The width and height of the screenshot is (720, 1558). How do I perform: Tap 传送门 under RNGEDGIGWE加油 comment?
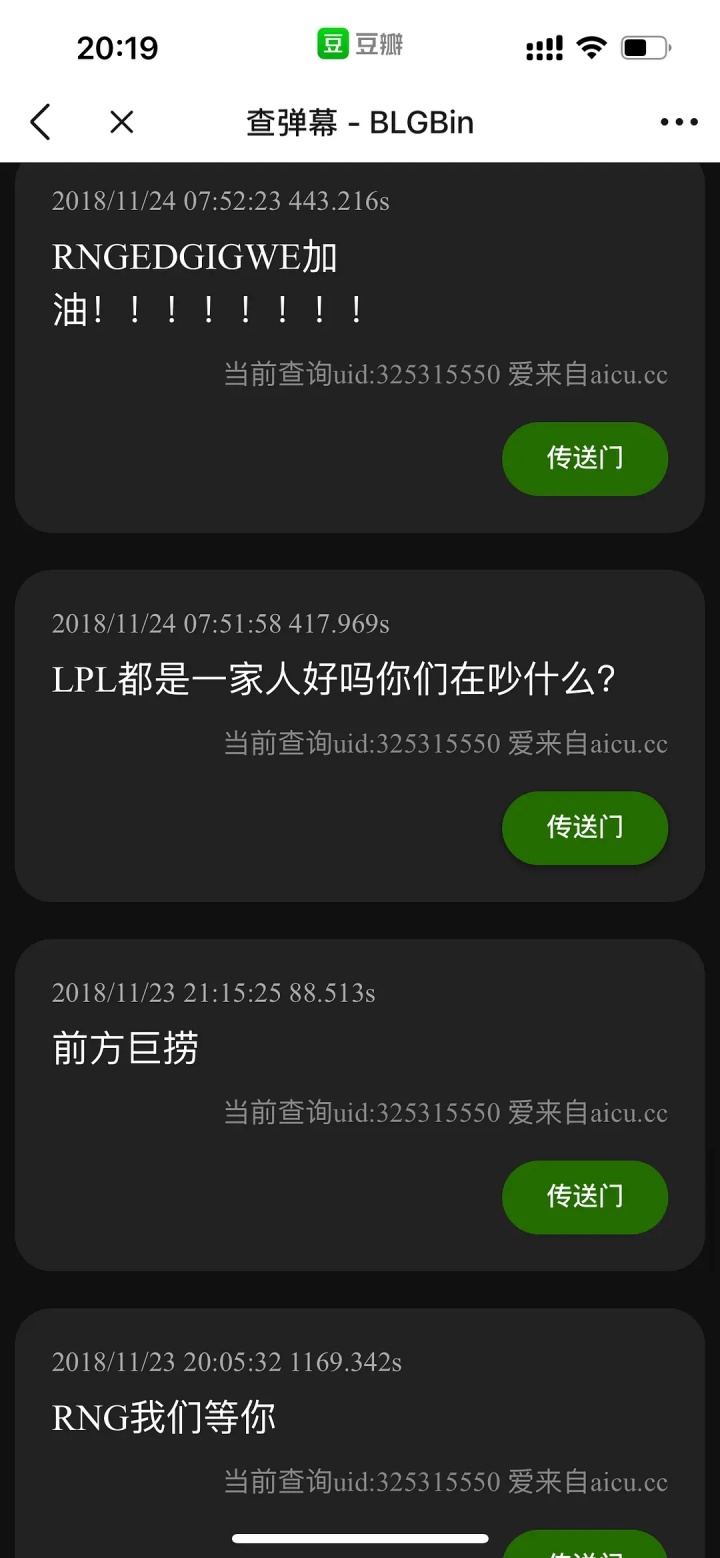[584, 458]
